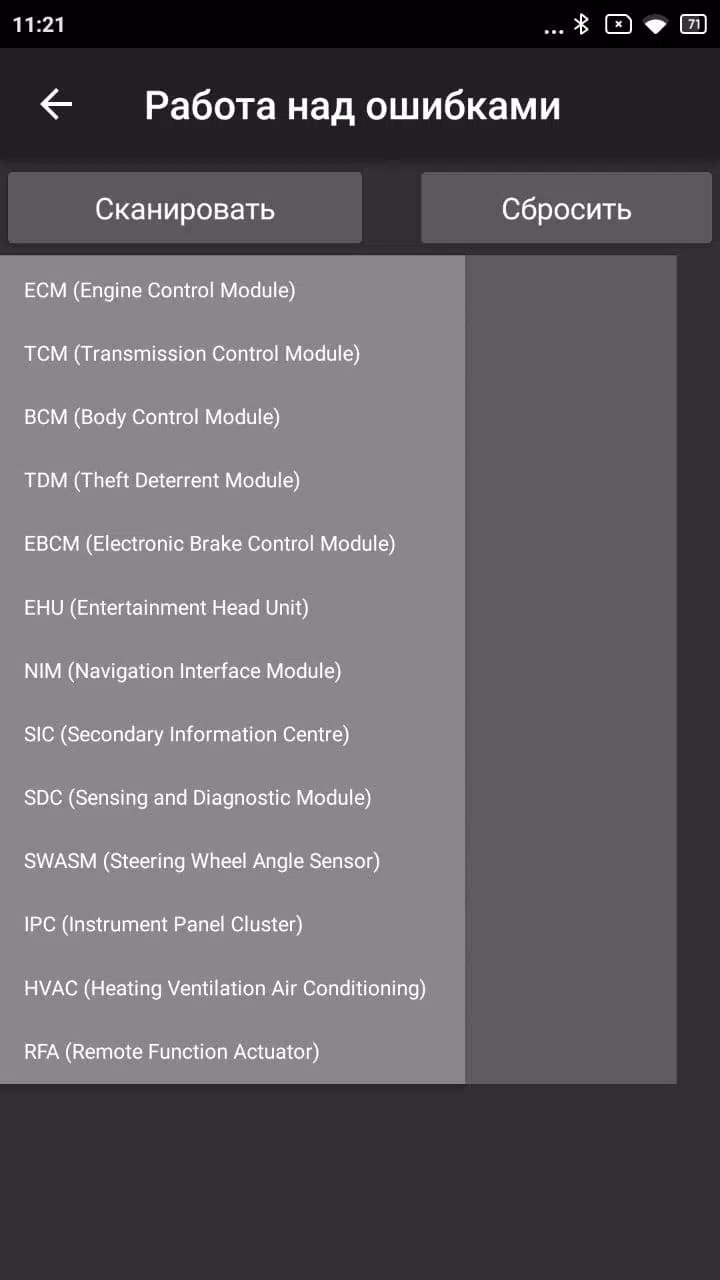720x1280 pixels.
Task: Open IPC (Instrument Panel Cluster)
Action: pyautogui.click(x=163, y=924)
